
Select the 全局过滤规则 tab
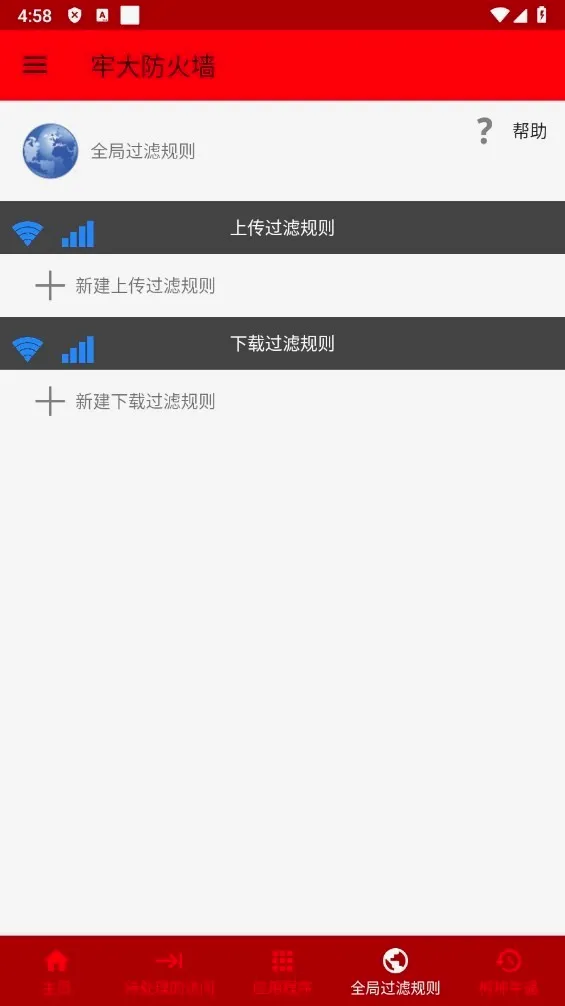(395, 971)
